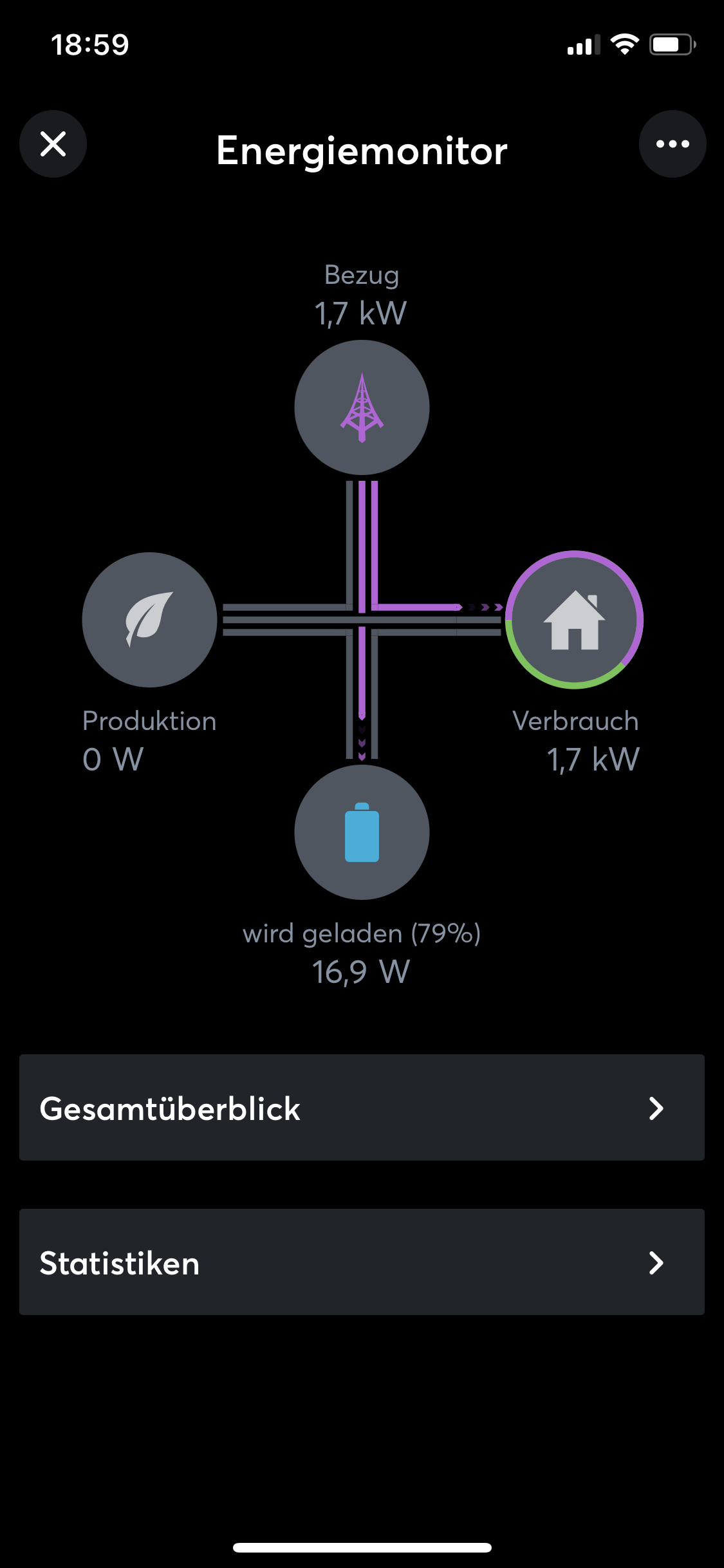
Task: Tap the battery charging icon
Action: 362,832
